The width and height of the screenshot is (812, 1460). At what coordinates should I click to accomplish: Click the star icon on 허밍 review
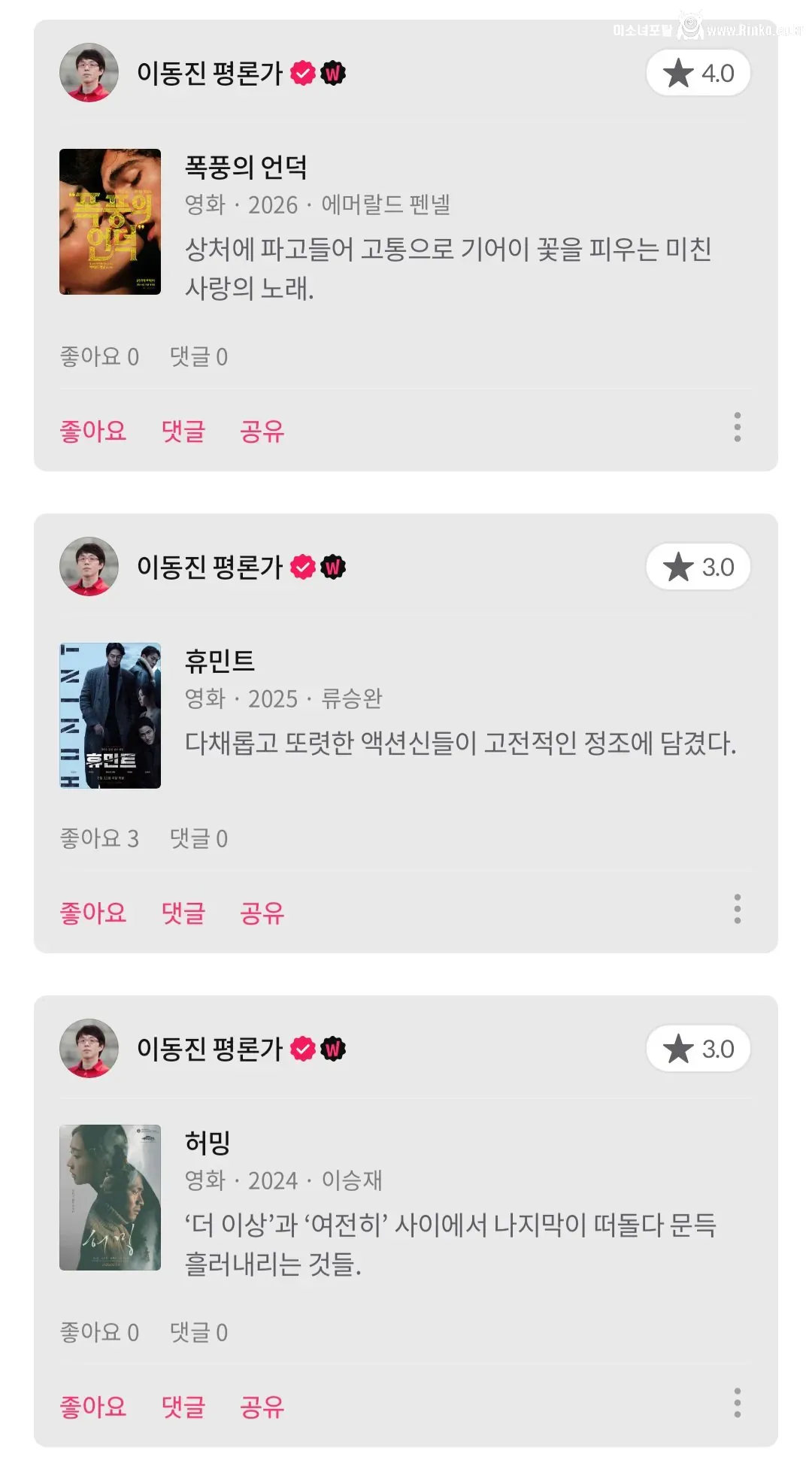[680, 1047]
